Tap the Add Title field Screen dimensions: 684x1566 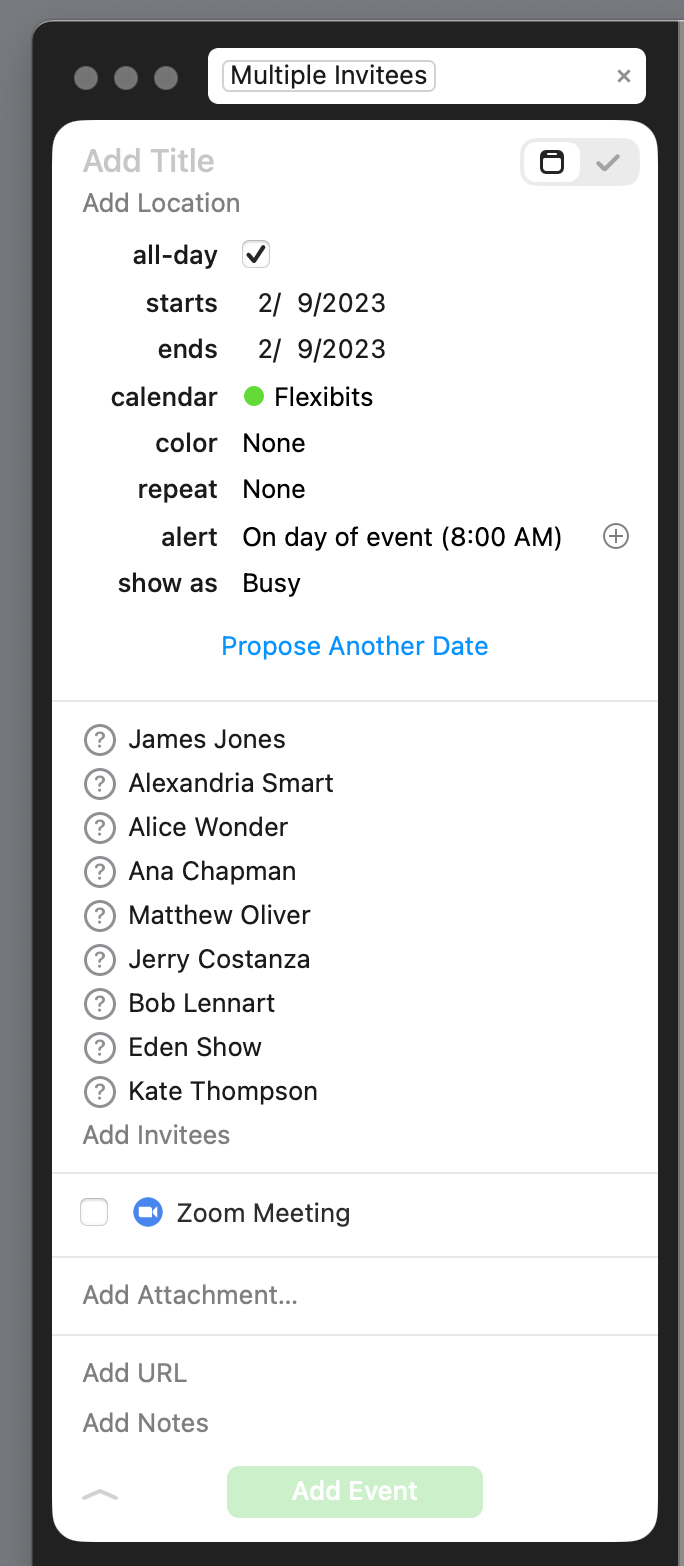tap(149, 161)
